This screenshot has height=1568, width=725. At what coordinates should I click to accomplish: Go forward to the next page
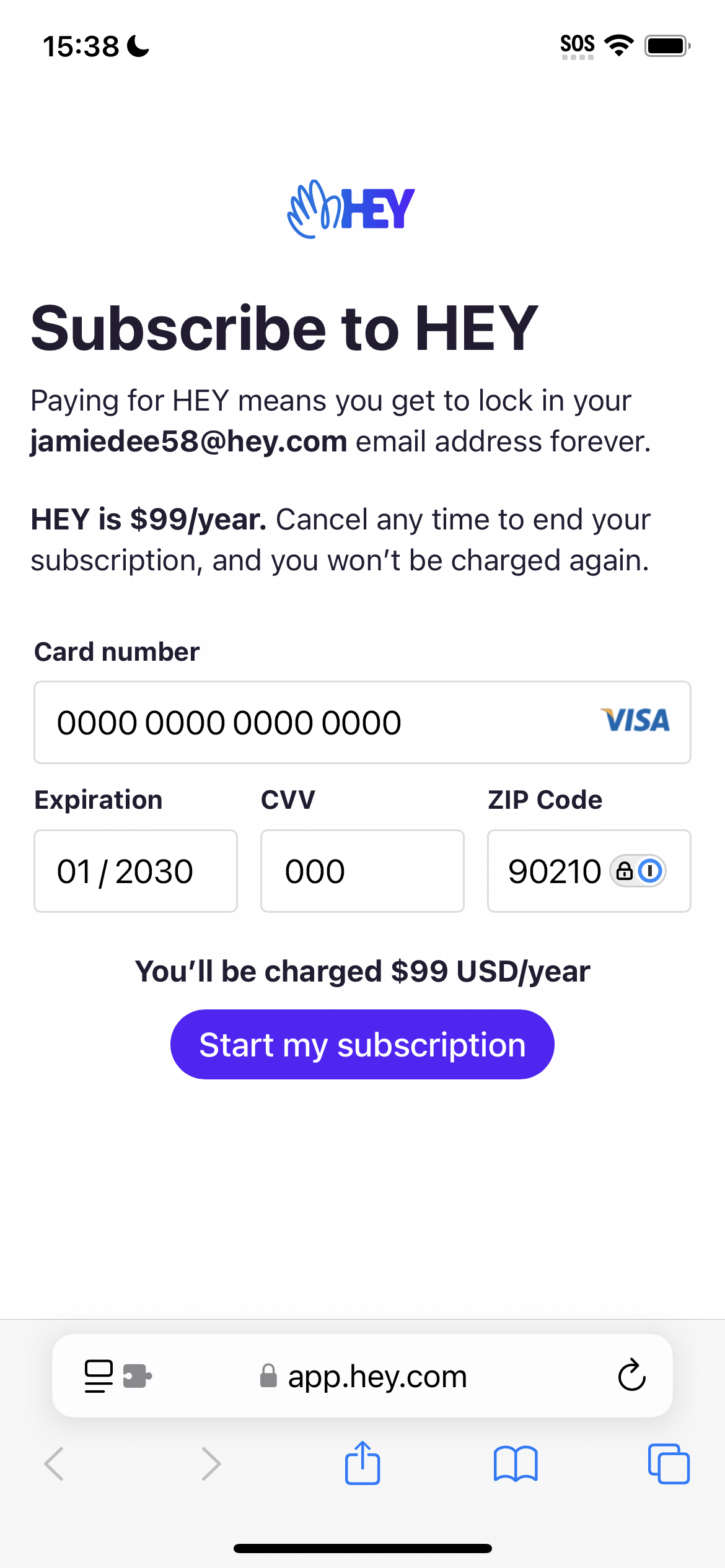click(x=211, y=1463)
